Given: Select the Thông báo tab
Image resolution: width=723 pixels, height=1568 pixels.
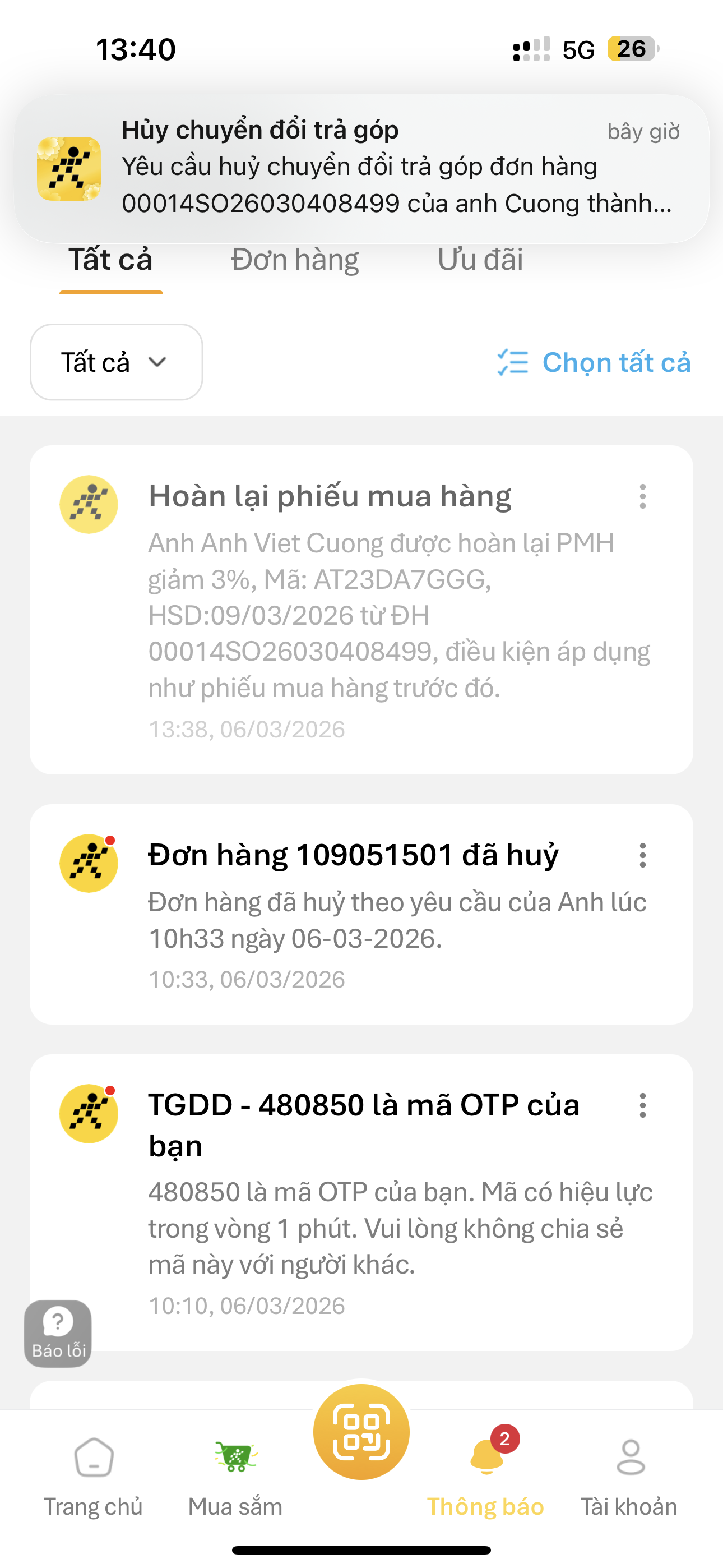Looking at the screenshot, I should (x=486, y=1473).
